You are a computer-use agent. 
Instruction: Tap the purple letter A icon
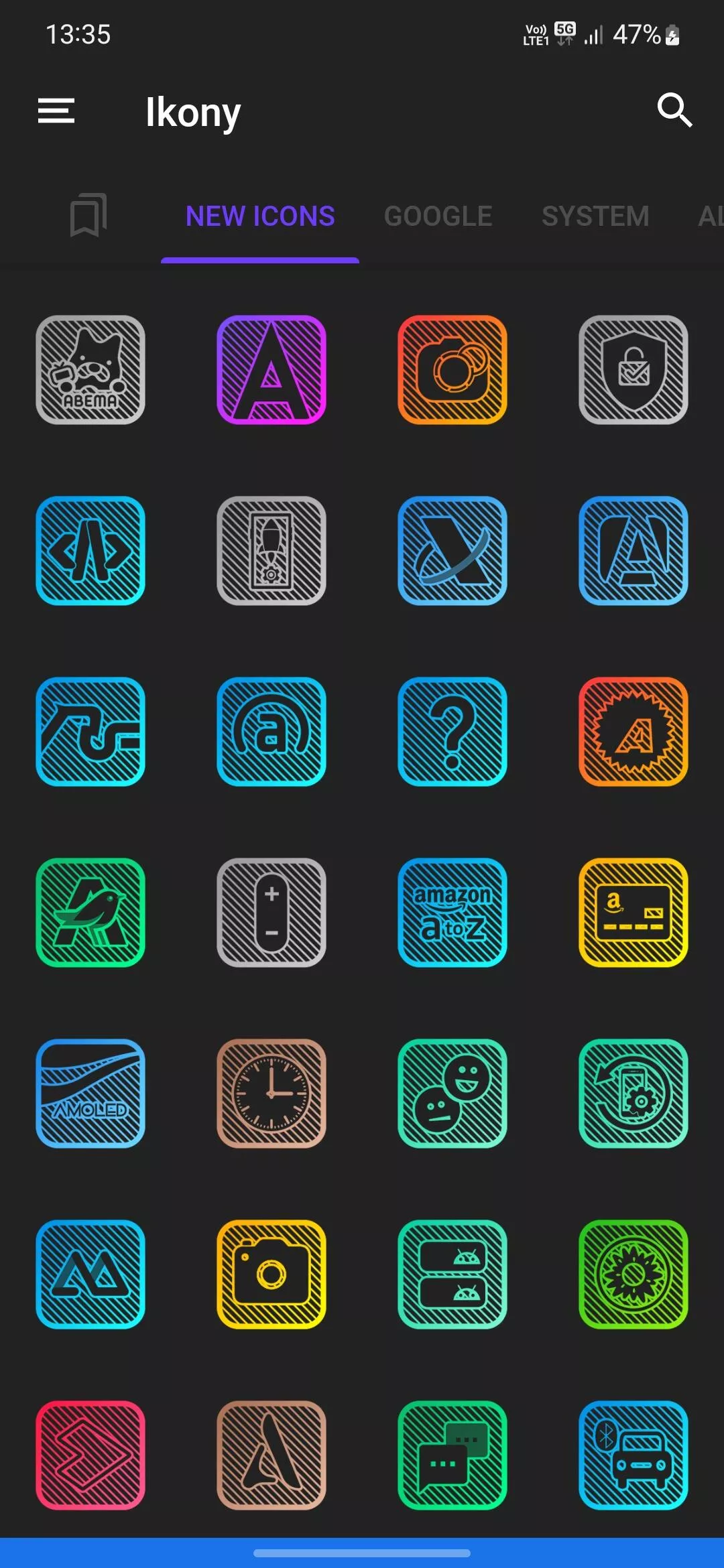pos(271,370)
